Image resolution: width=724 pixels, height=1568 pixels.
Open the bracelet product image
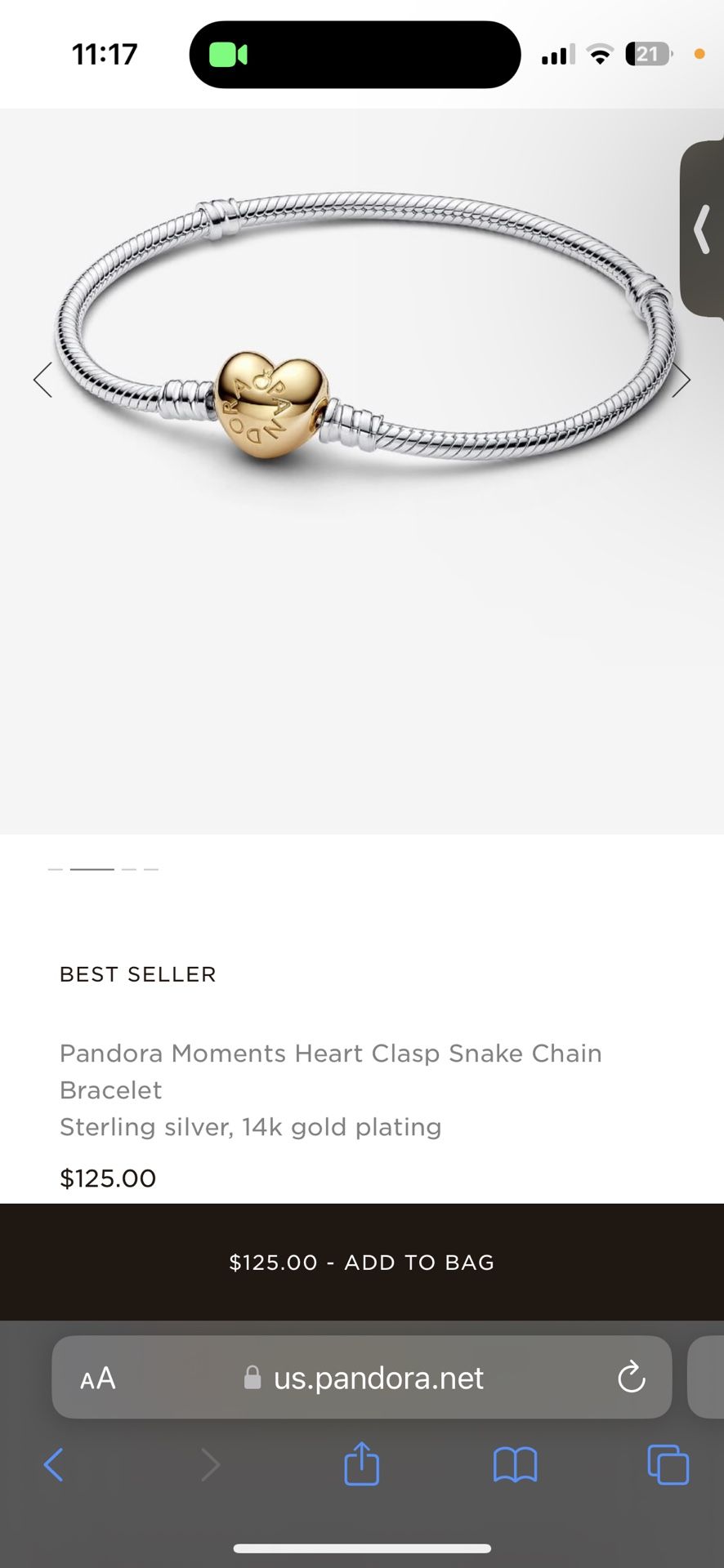(x=362, y=343)
